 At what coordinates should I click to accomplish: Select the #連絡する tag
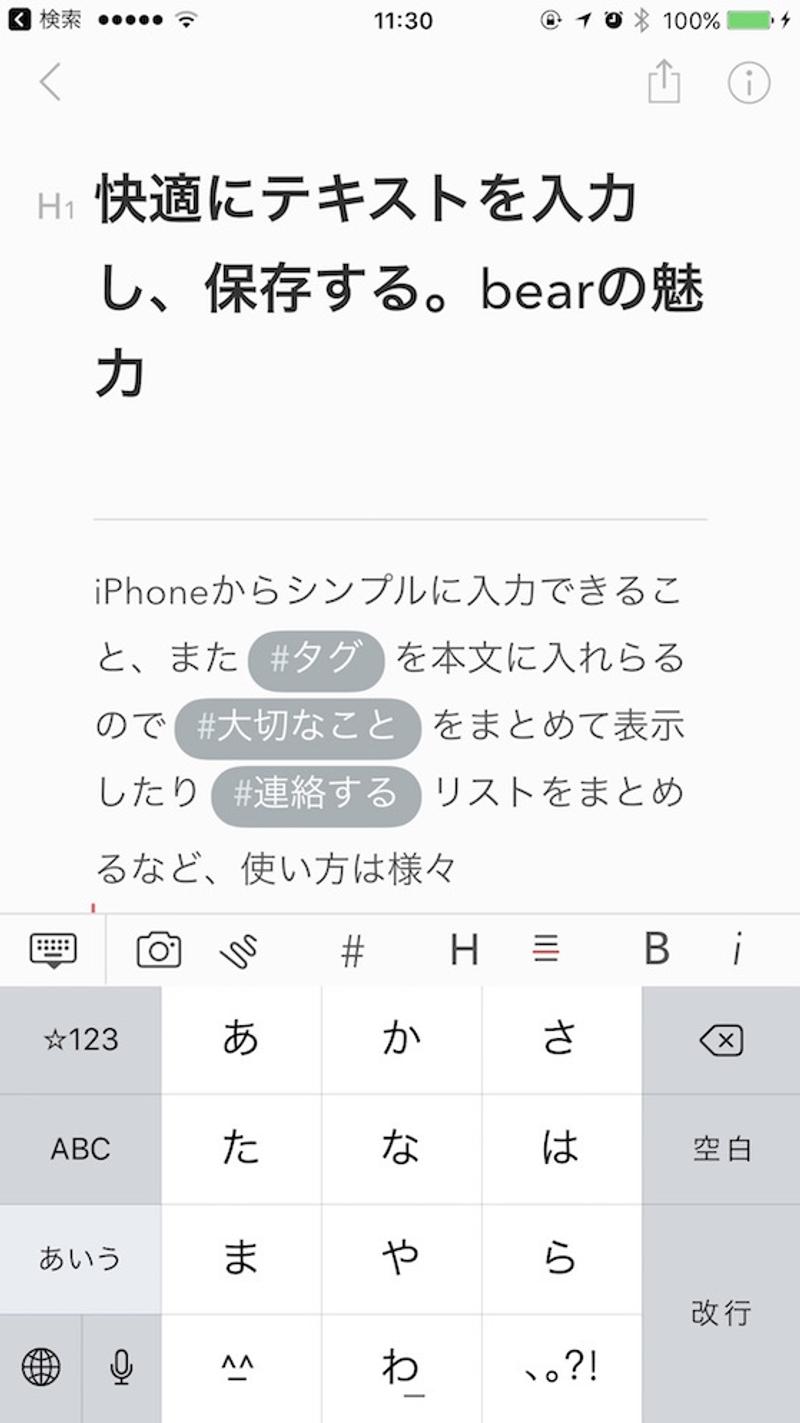[316, 794]
